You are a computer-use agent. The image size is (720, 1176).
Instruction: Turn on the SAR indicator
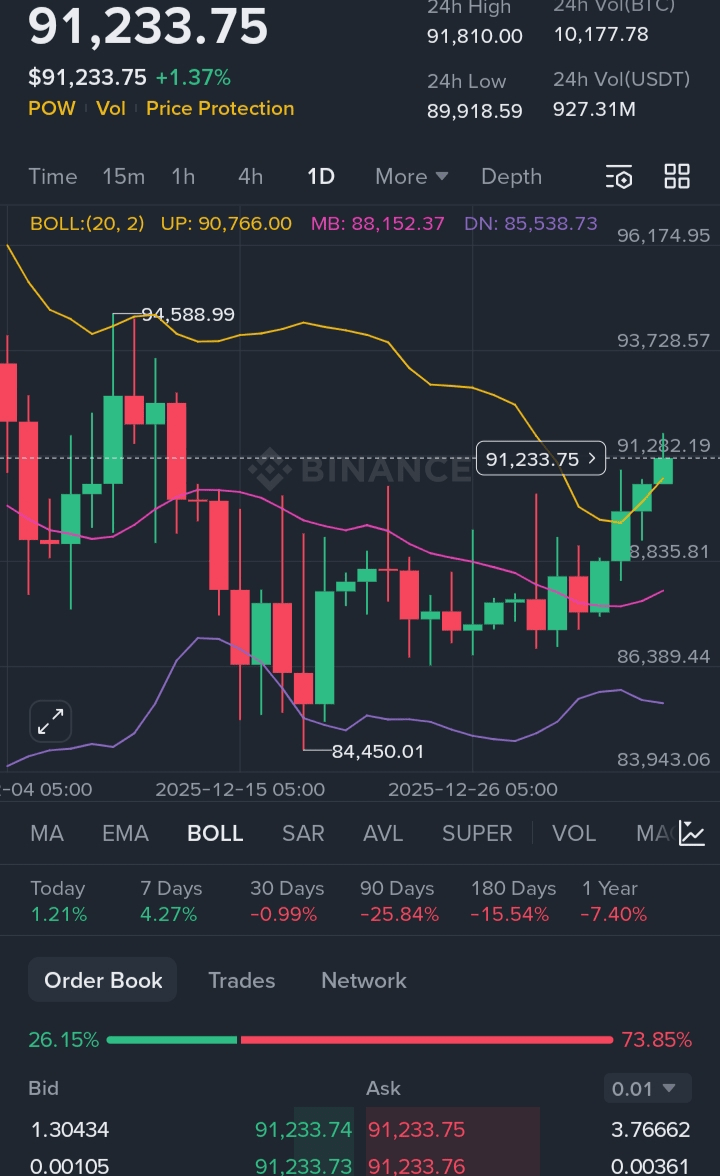303,833
